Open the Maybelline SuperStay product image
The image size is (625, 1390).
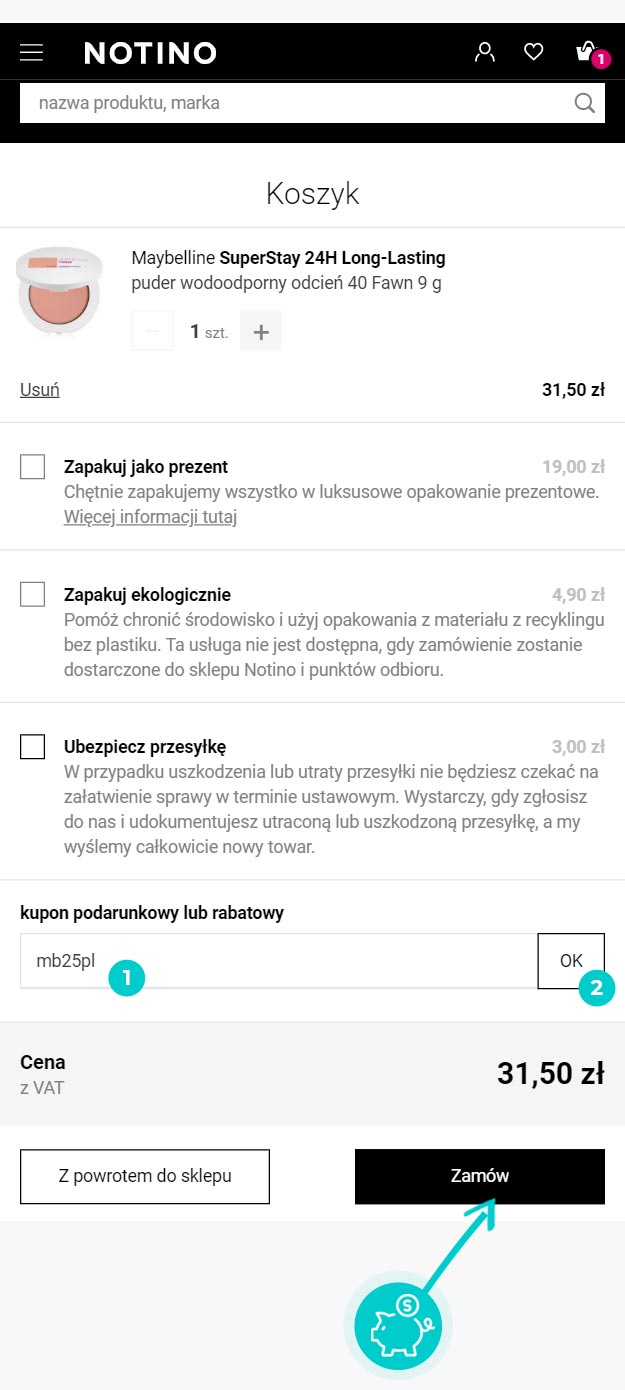[60, 291]
